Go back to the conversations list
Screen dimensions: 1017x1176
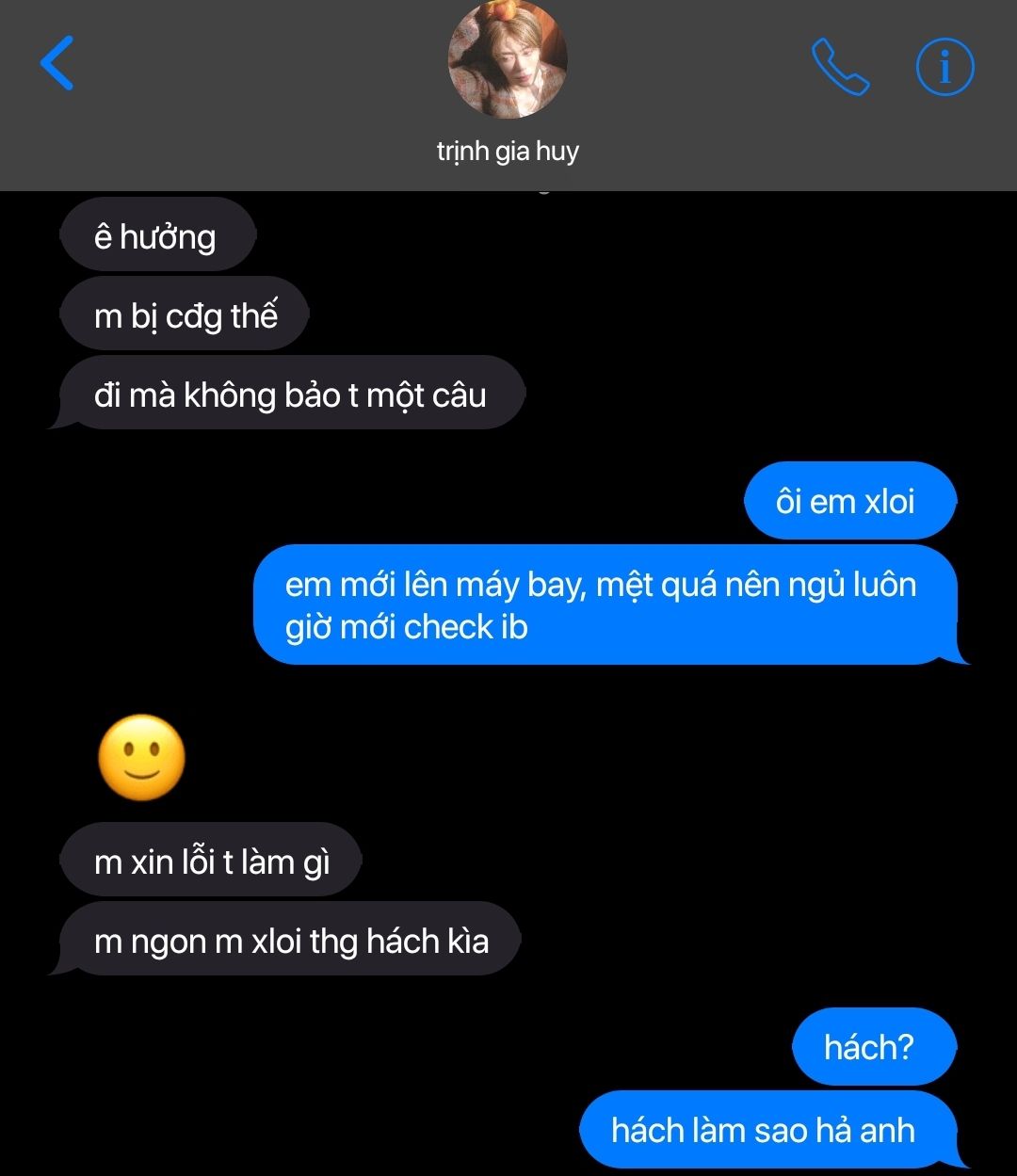coord(57,64)
